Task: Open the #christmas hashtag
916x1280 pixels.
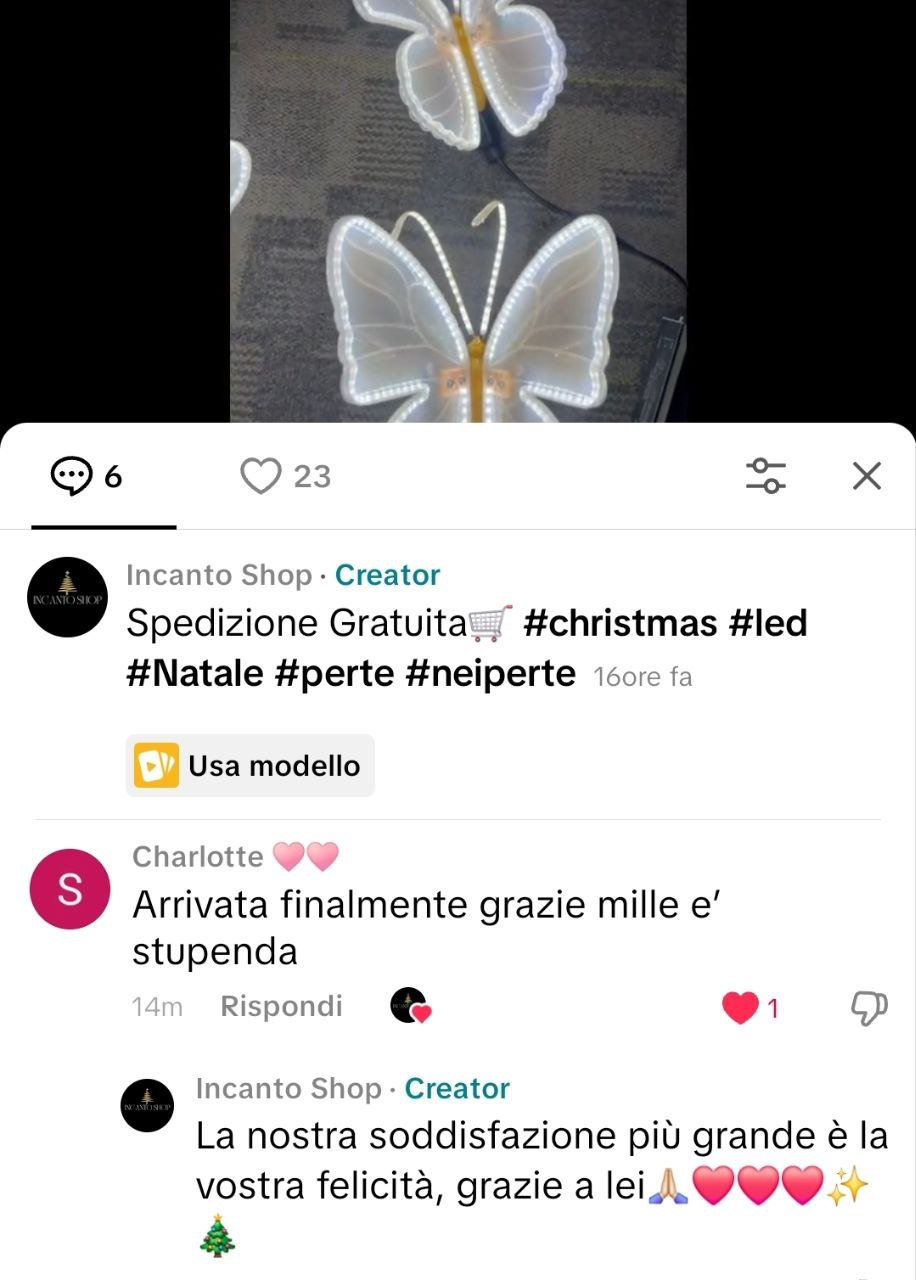Action: (x=620, y=624)
